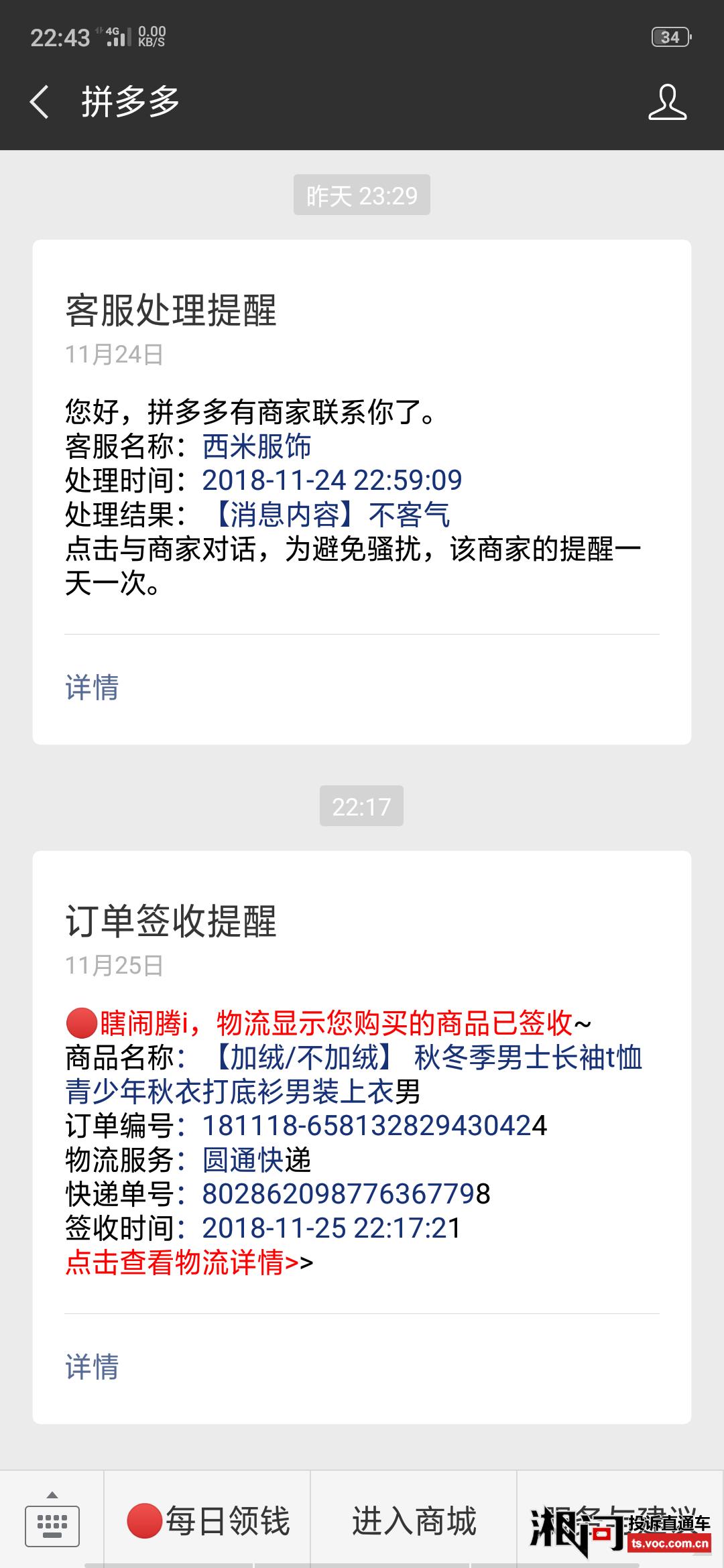724x1568 pixels.
Task: Open 详情 of 客服处理提醒 message
Action: pos(92,688)
